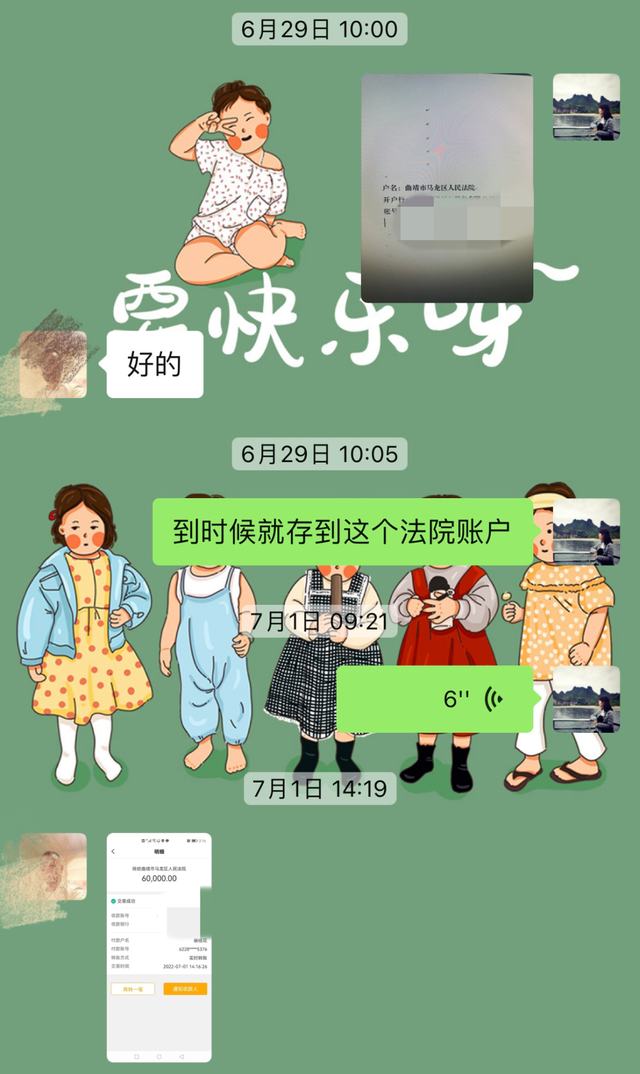Screen dimensions: 640x1074
Task: Open sender's avatar beside the voice message
Action: pyautogui.click(x=586, y=699)
